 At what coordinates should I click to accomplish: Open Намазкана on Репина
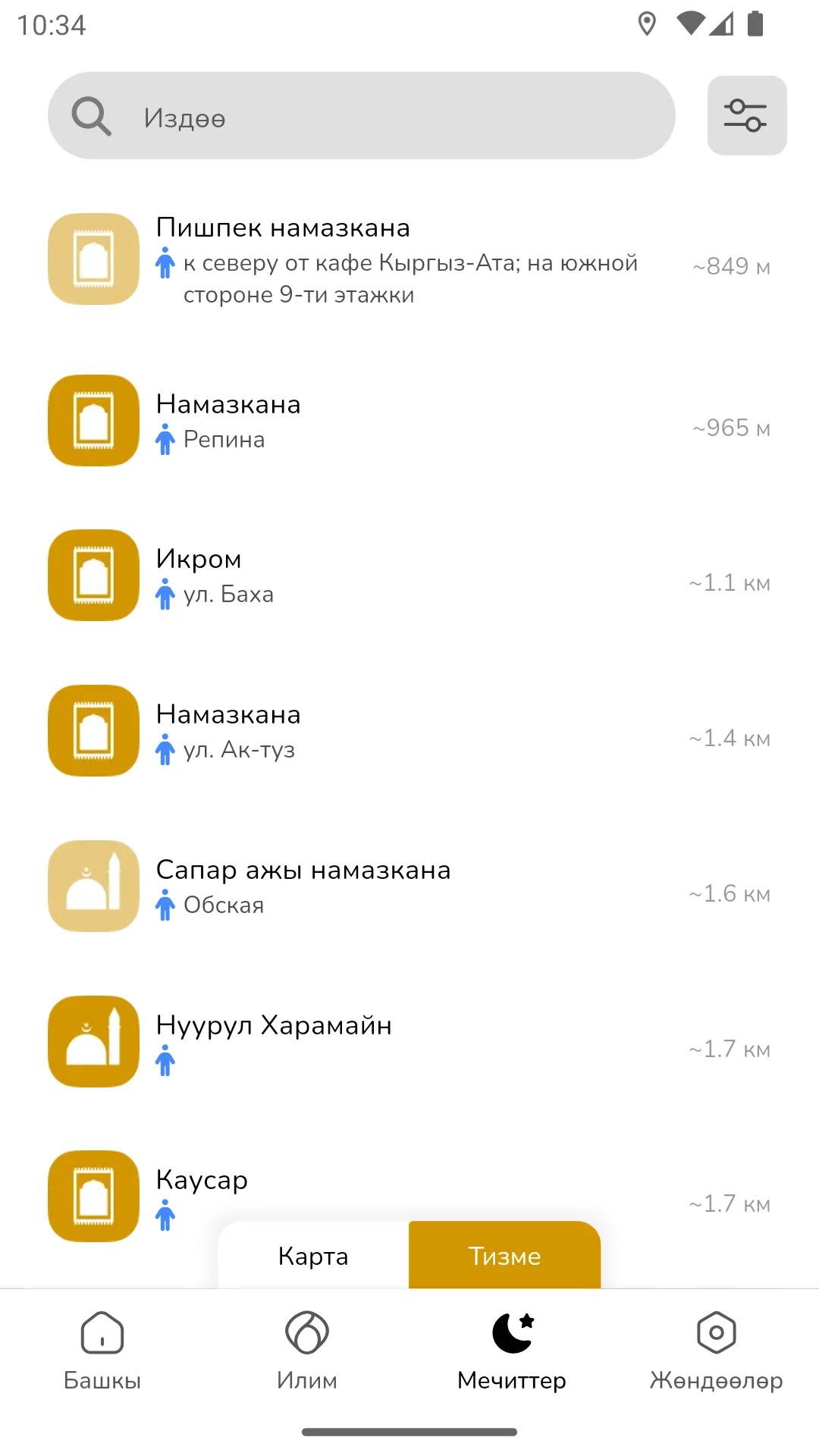[x=409, y=421]
